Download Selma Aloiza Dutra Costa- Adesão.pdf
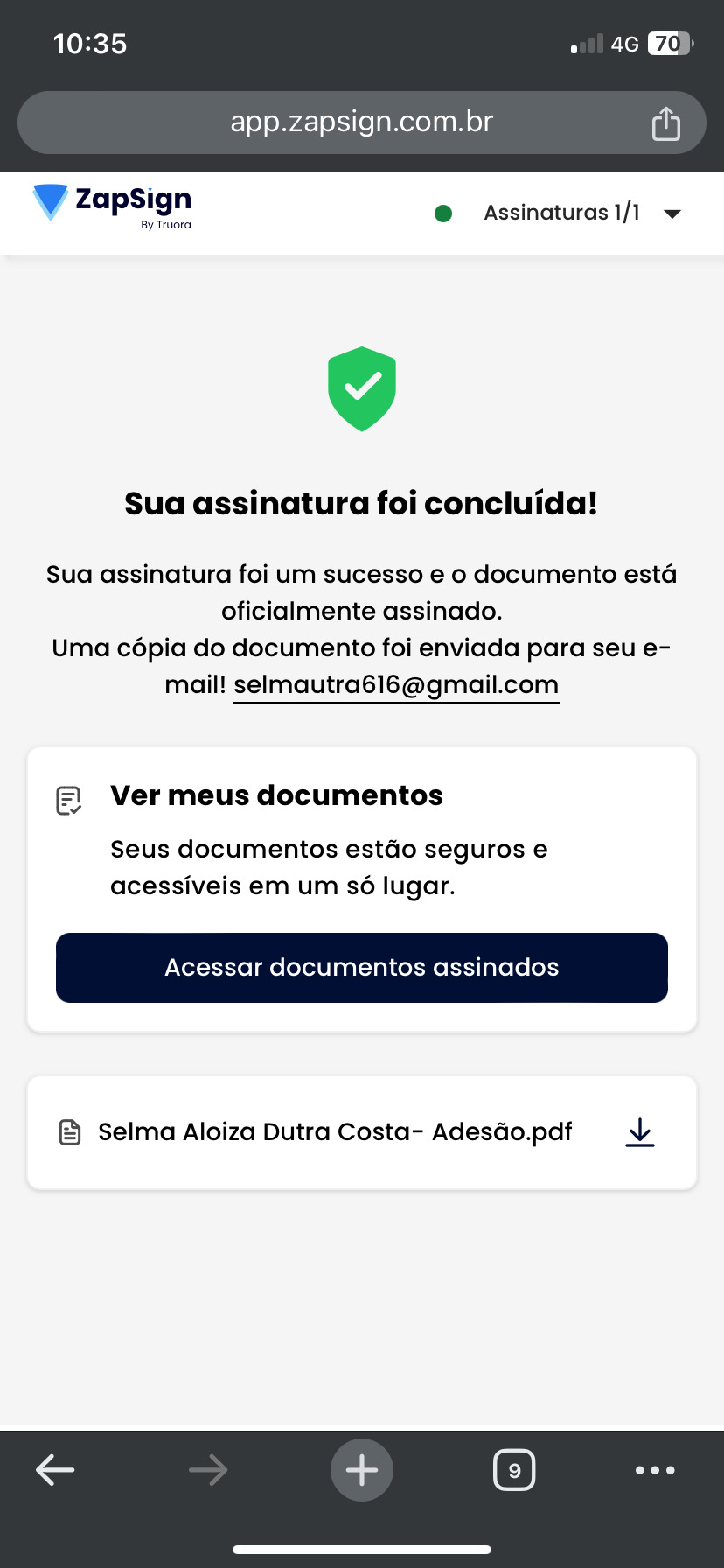 click(640, 1132)
